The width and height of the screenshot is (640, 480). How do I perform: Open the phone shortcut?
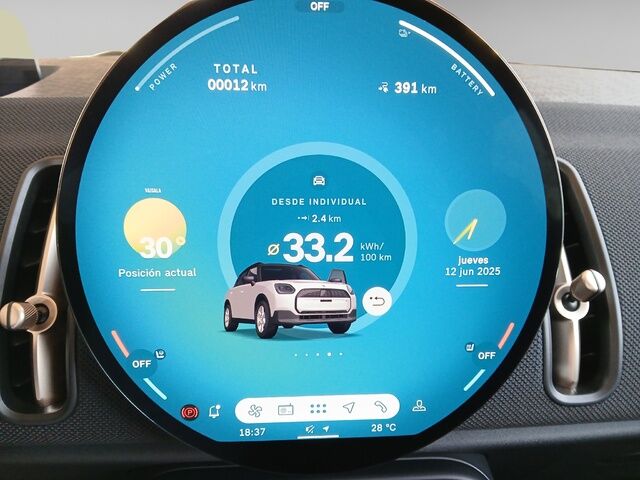[x=381, y=408]
